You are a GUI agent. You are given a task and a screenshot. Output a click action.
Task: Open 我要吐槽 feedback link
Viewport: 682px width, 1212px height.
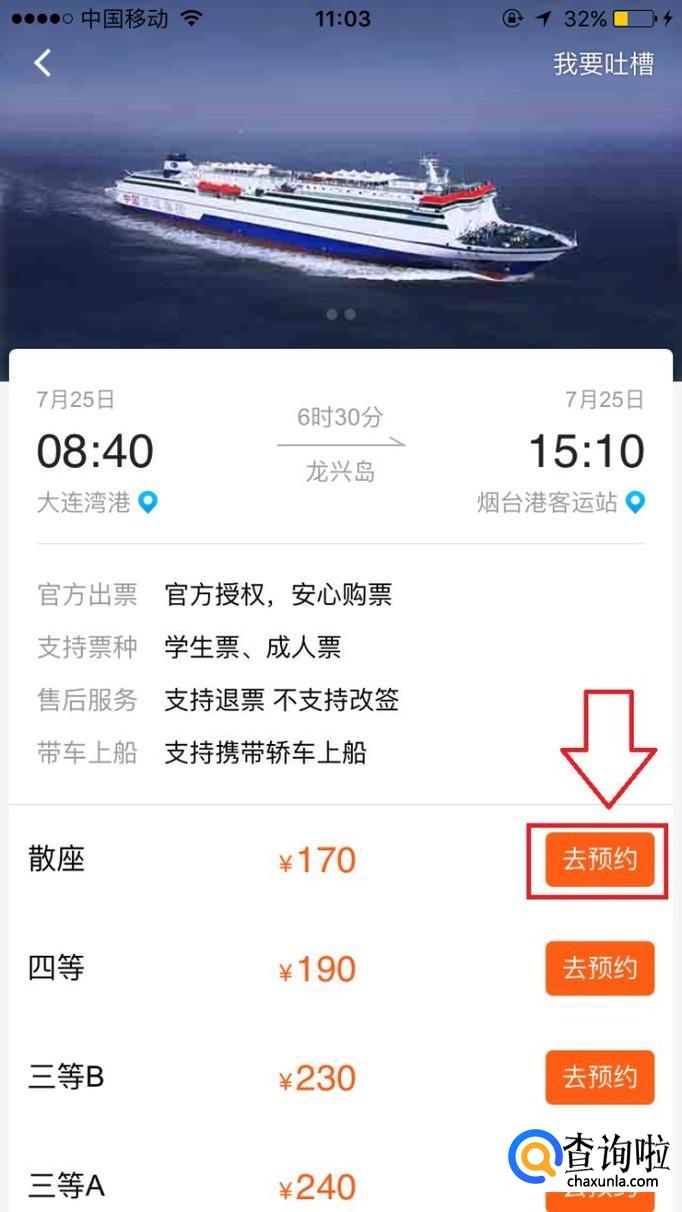click(603, 64)
